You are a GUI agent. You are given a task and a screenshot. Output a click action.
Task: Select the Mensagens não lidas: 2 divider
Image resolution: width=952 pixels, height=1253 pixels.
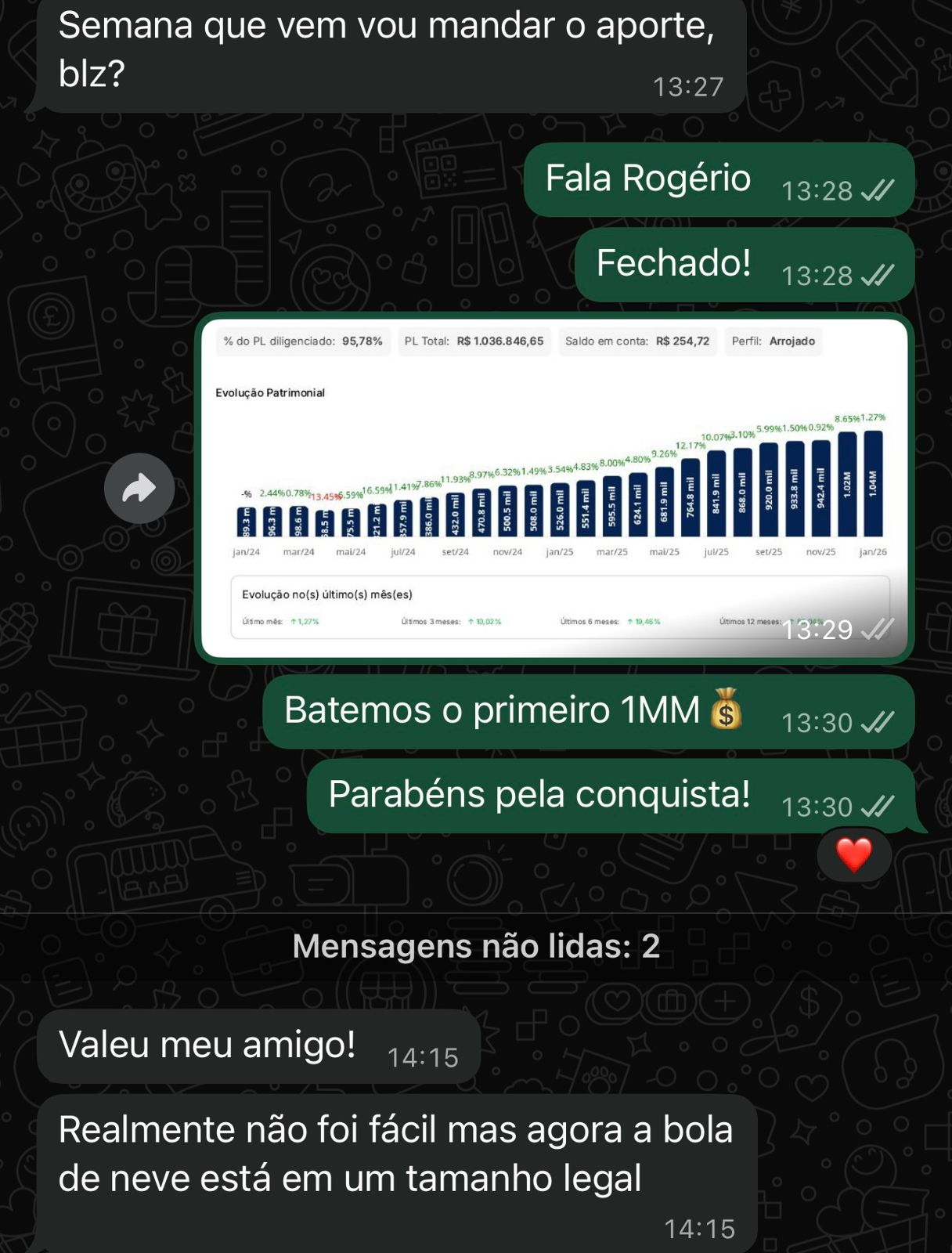[x=476, y=946]
